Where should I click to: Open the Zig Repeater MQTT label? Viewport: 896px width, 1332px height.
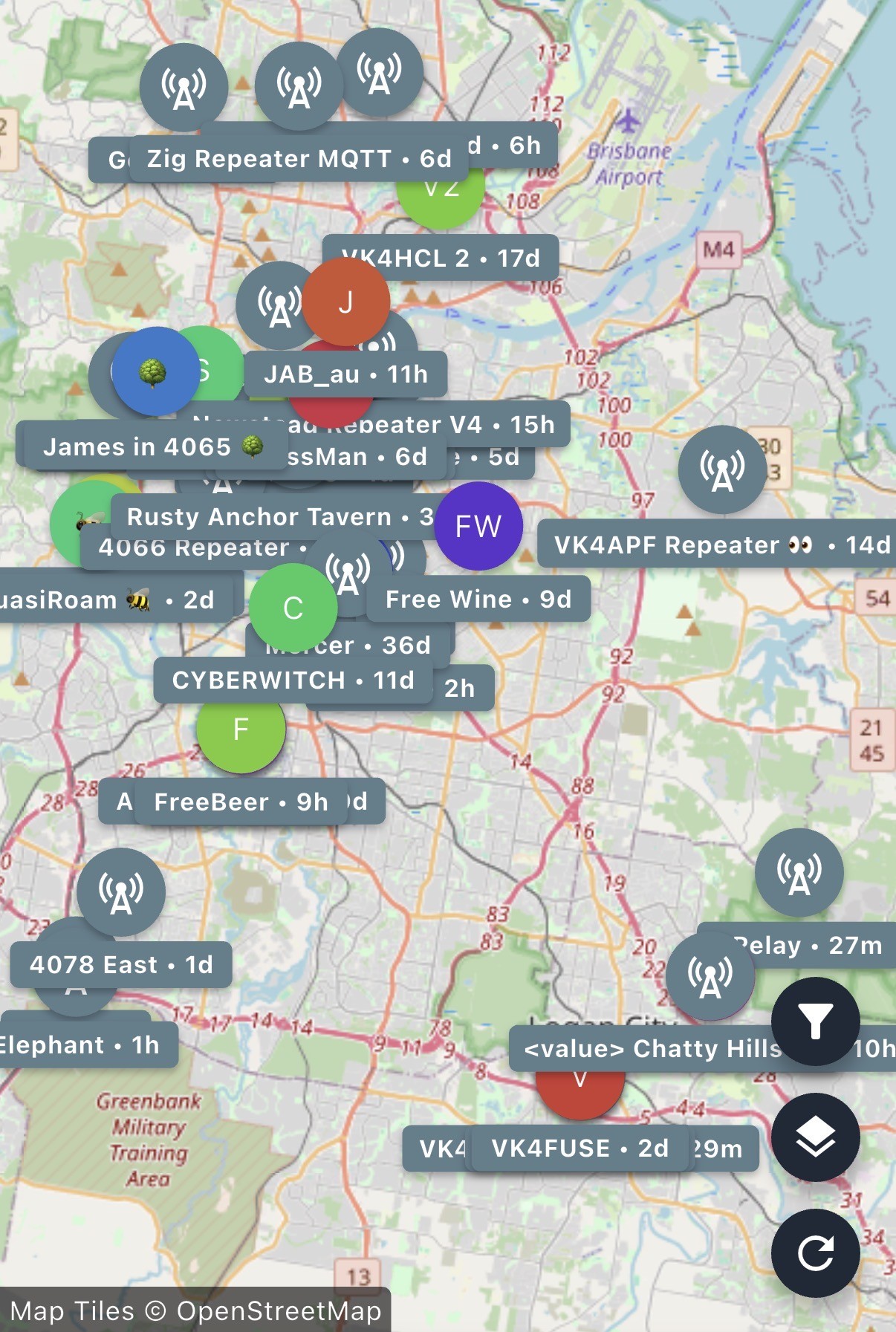pyautogui.click(x=299, y=158)
